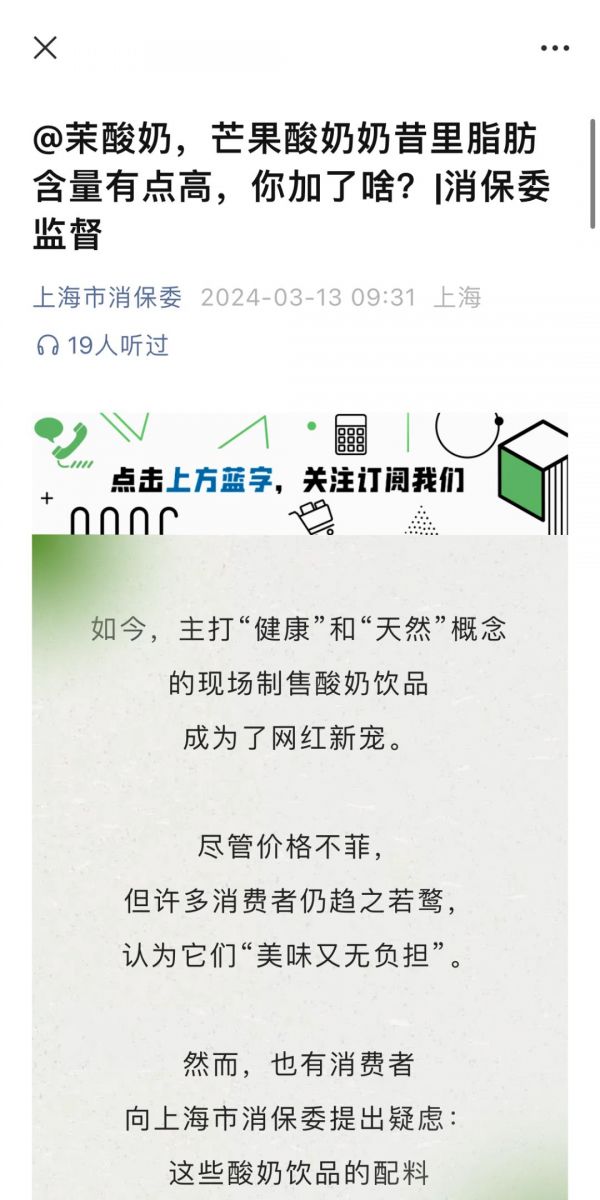Open the 上海市消保委 account link
600x1200 pixels.
tap(108, 297)
